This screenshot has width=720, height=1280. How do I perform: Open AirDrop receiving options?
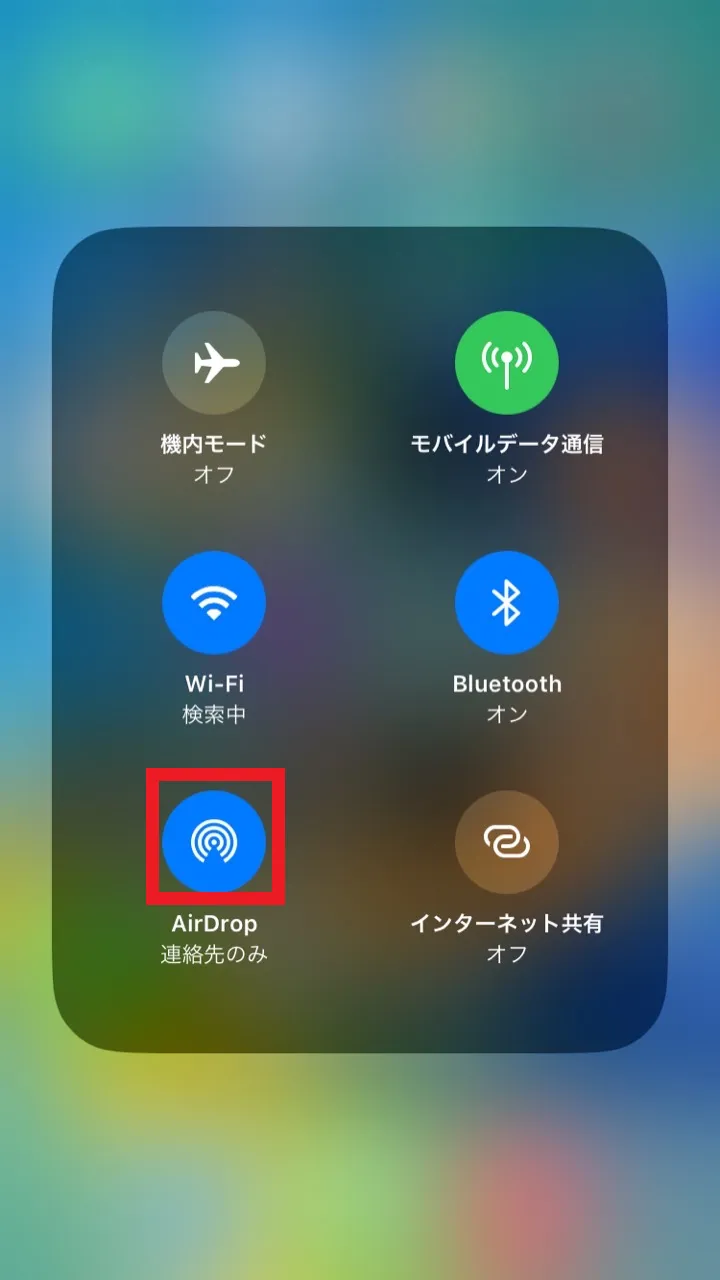214,842
